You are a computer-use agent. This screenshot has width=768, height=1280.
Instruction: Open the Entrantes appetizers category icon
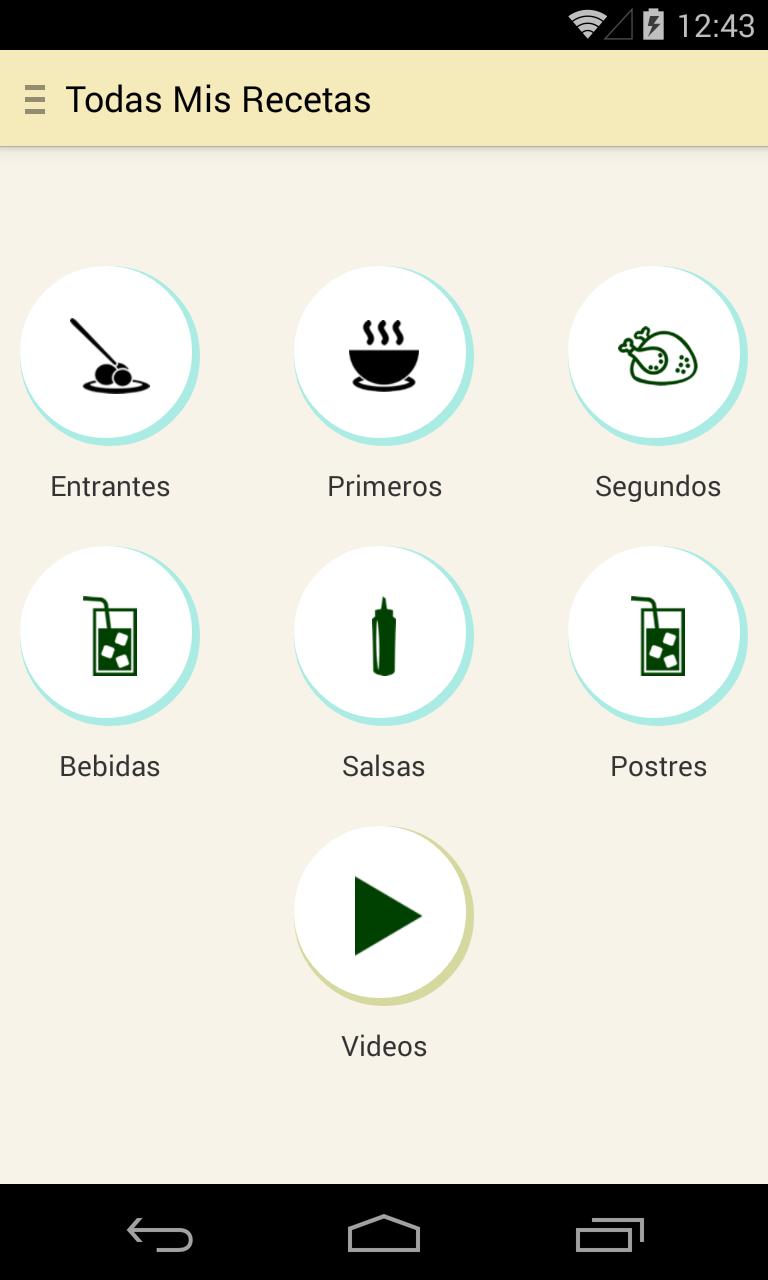pyautogui.click(x=110, y=353)
